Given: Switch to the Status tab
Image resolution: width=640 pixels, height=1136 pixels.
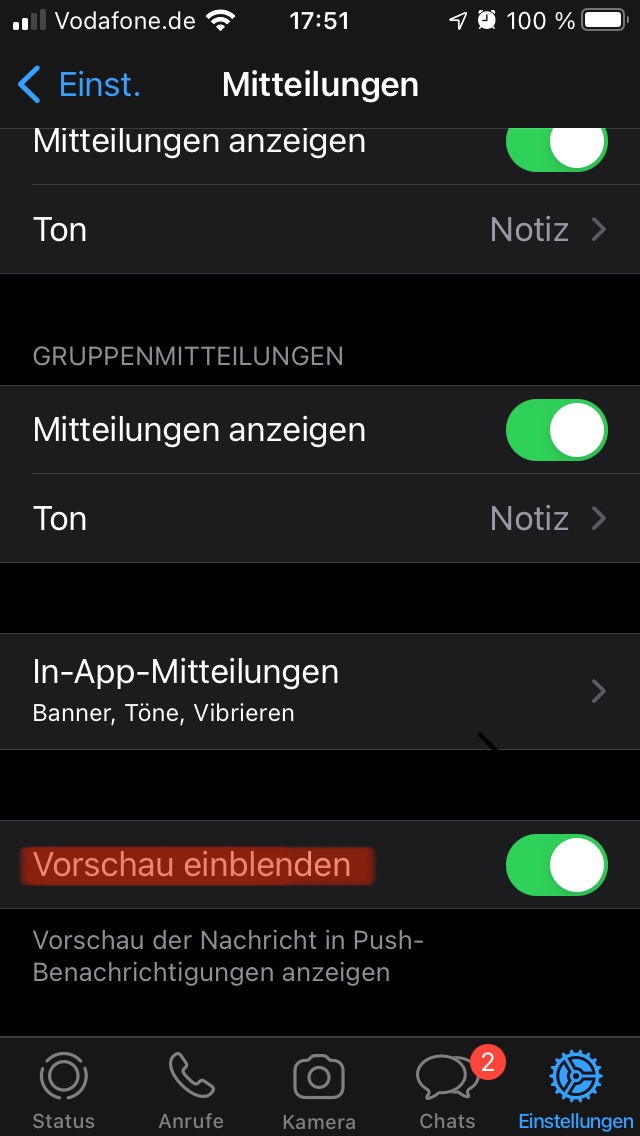Looking at the screenshot, I should point(64,1090).
